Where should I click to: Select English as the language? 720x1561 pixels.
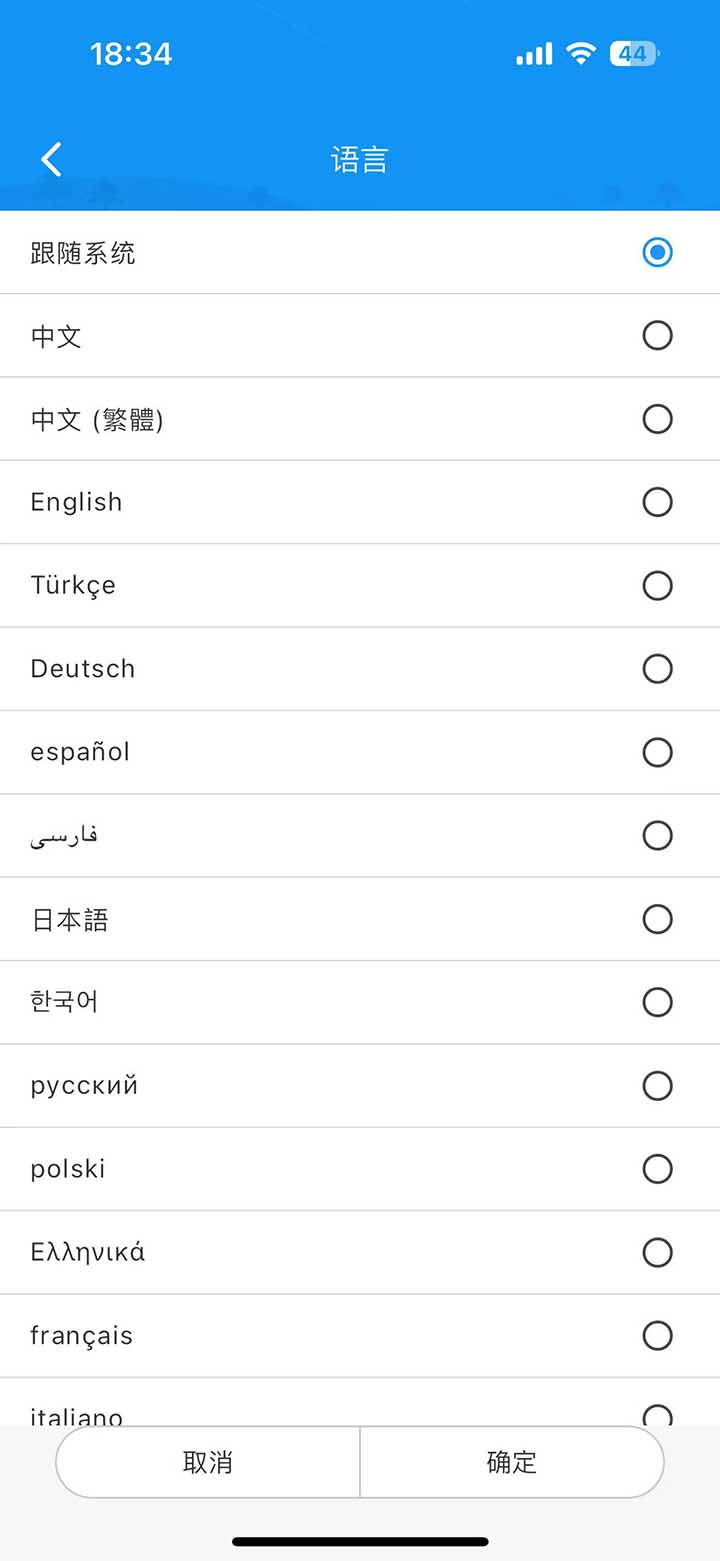(x=657, y=502)
